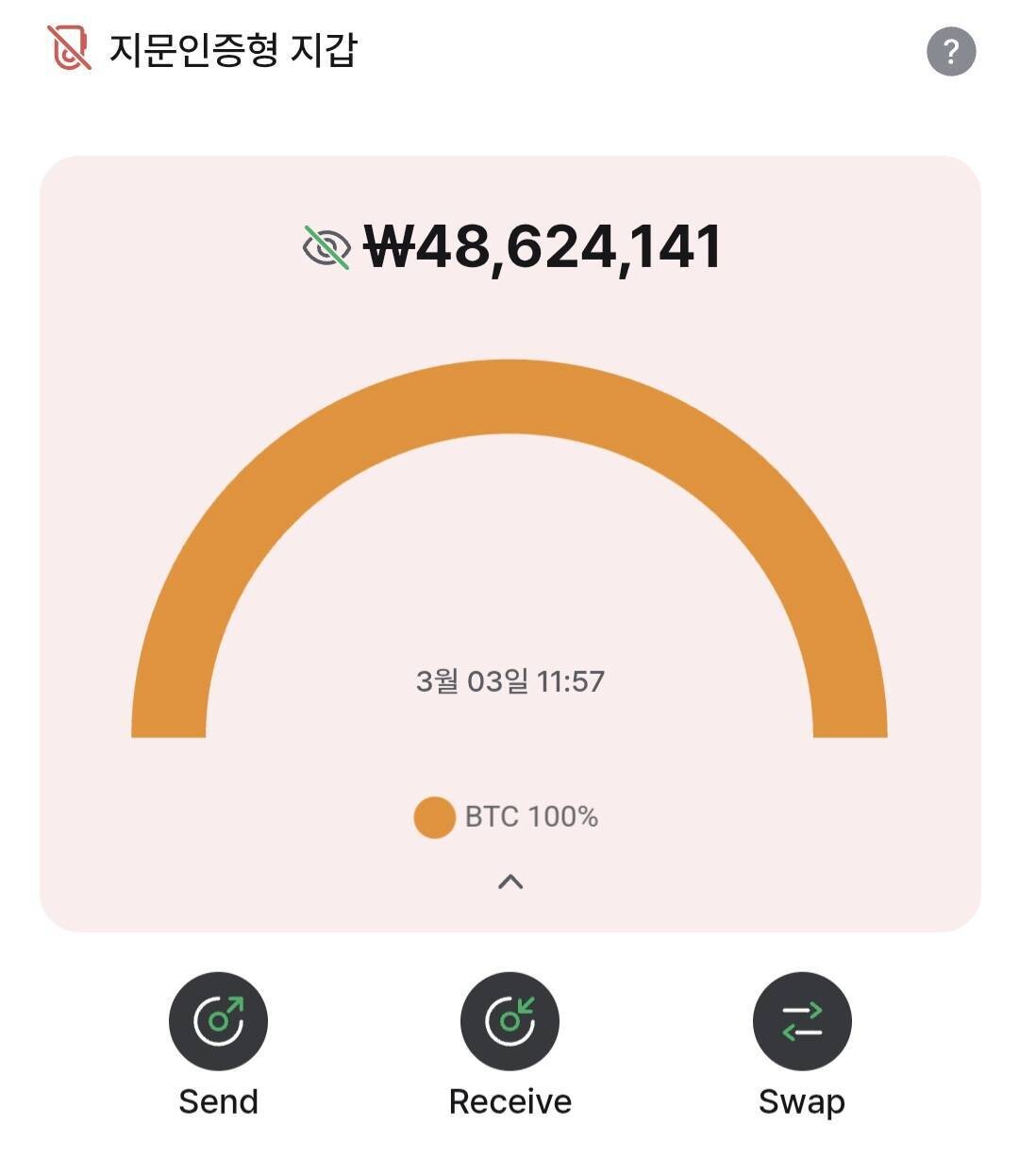
Task: Open the Swap function
Action: pos(802,1021)
